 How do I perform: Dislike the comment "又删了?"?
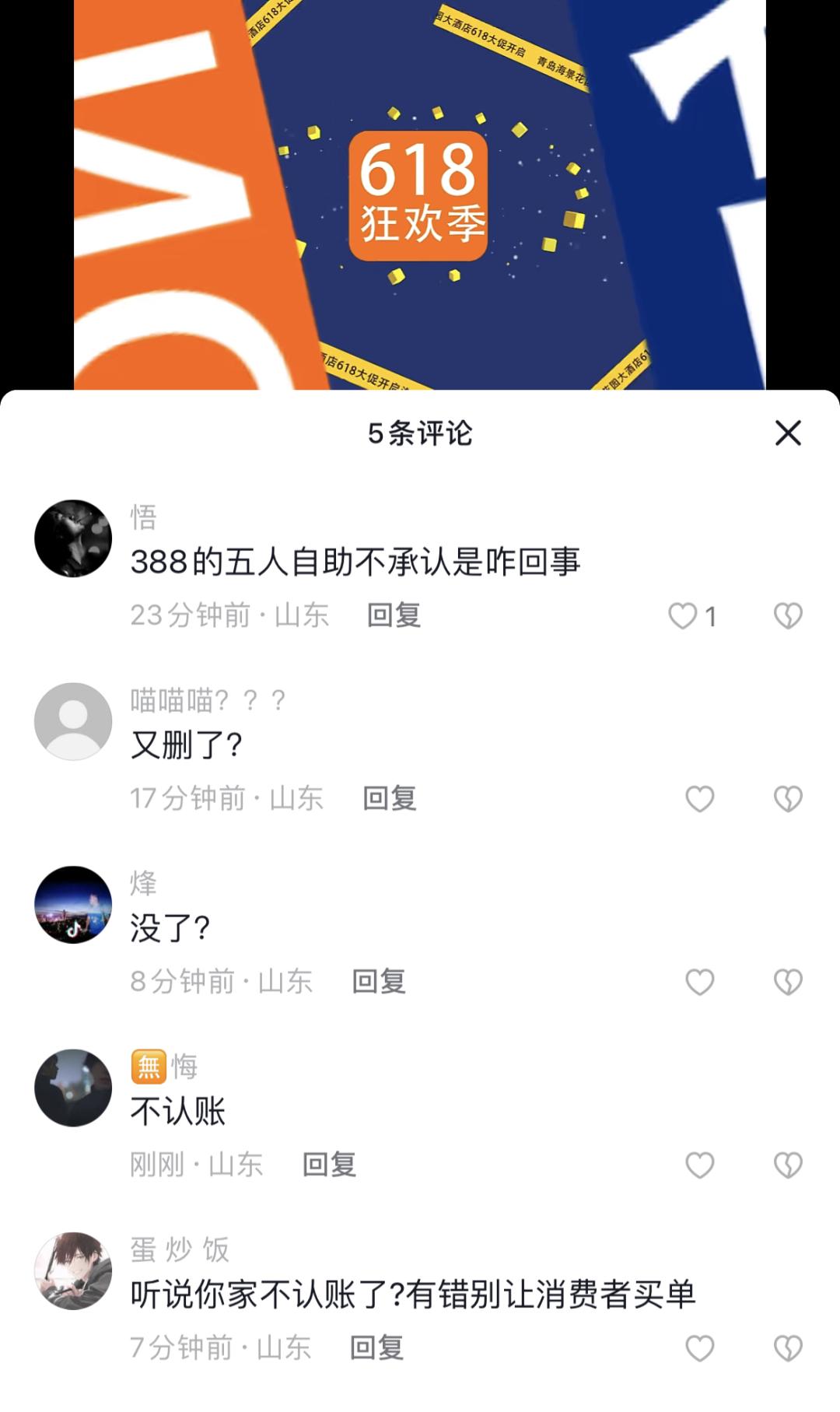788,799
